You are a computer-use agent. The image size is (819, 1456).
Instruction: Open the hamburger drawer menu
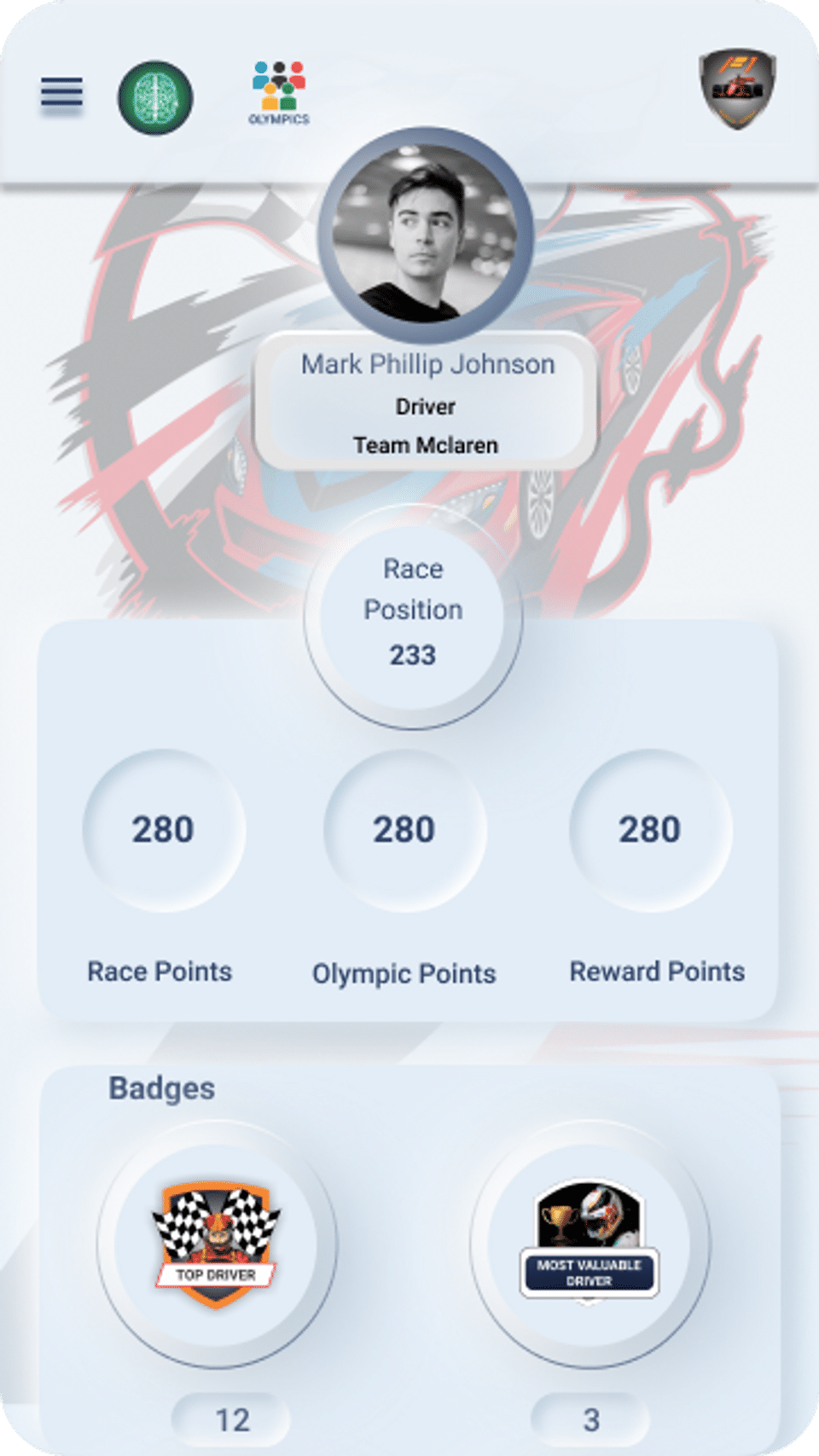(x=61, y=92)
